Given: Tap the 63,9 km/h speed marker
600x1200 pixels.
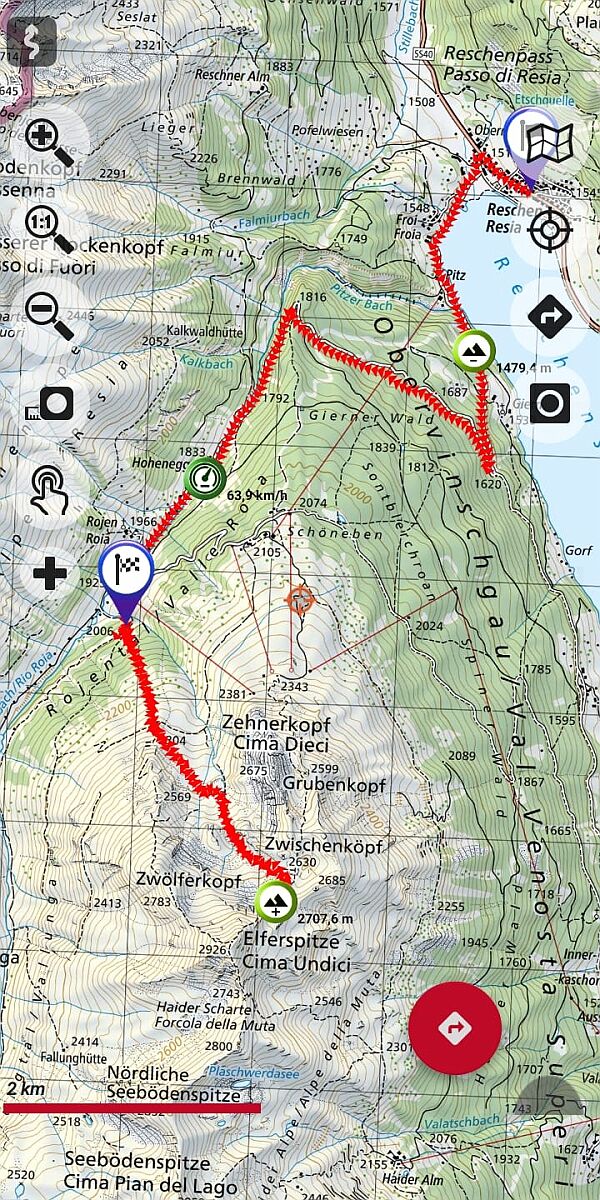Looking at the screenshot, I should [x=204, y=478].
